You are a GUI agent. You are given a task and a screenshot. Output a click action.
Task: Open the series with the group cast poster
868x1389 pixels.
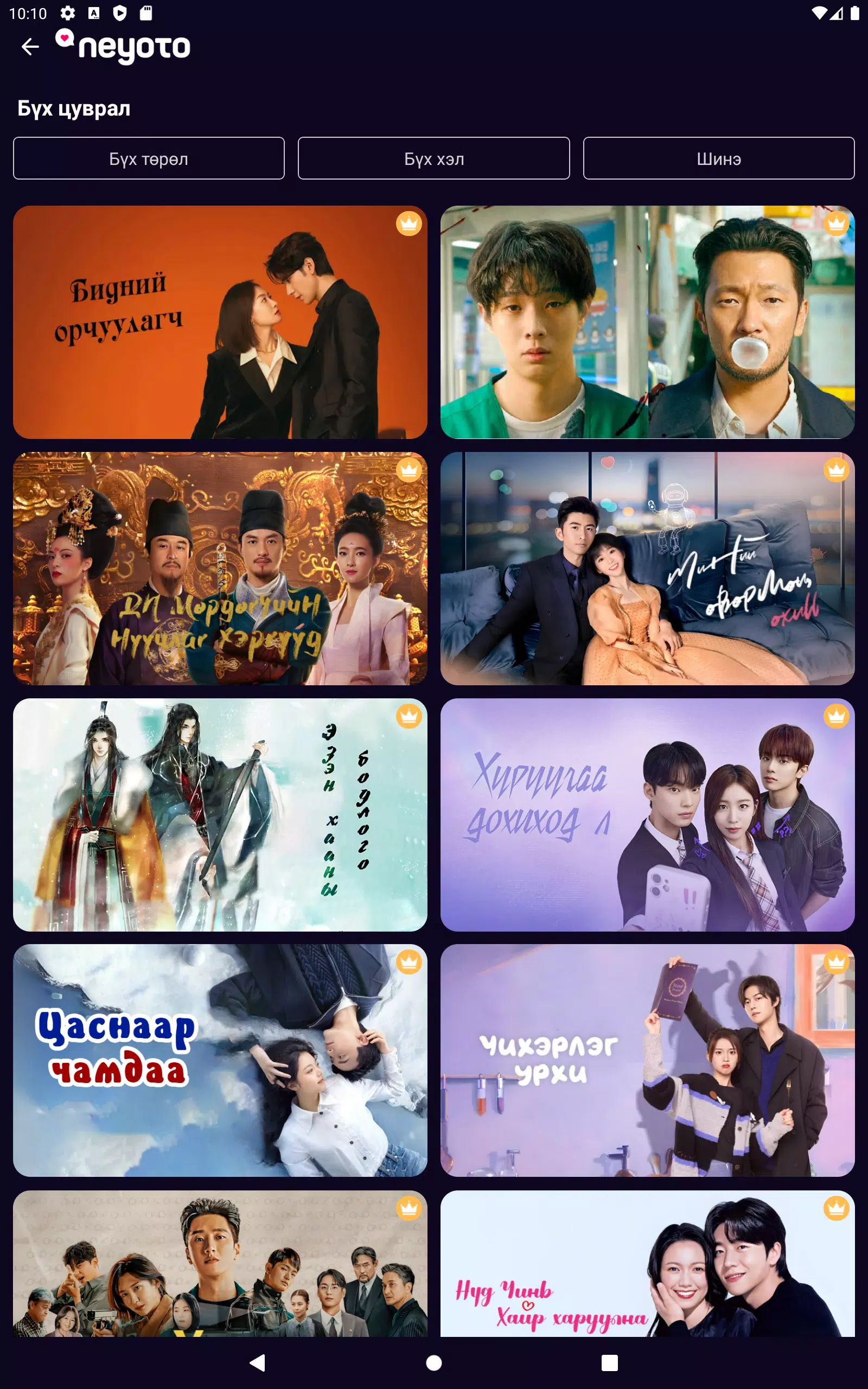point(220,1263)
